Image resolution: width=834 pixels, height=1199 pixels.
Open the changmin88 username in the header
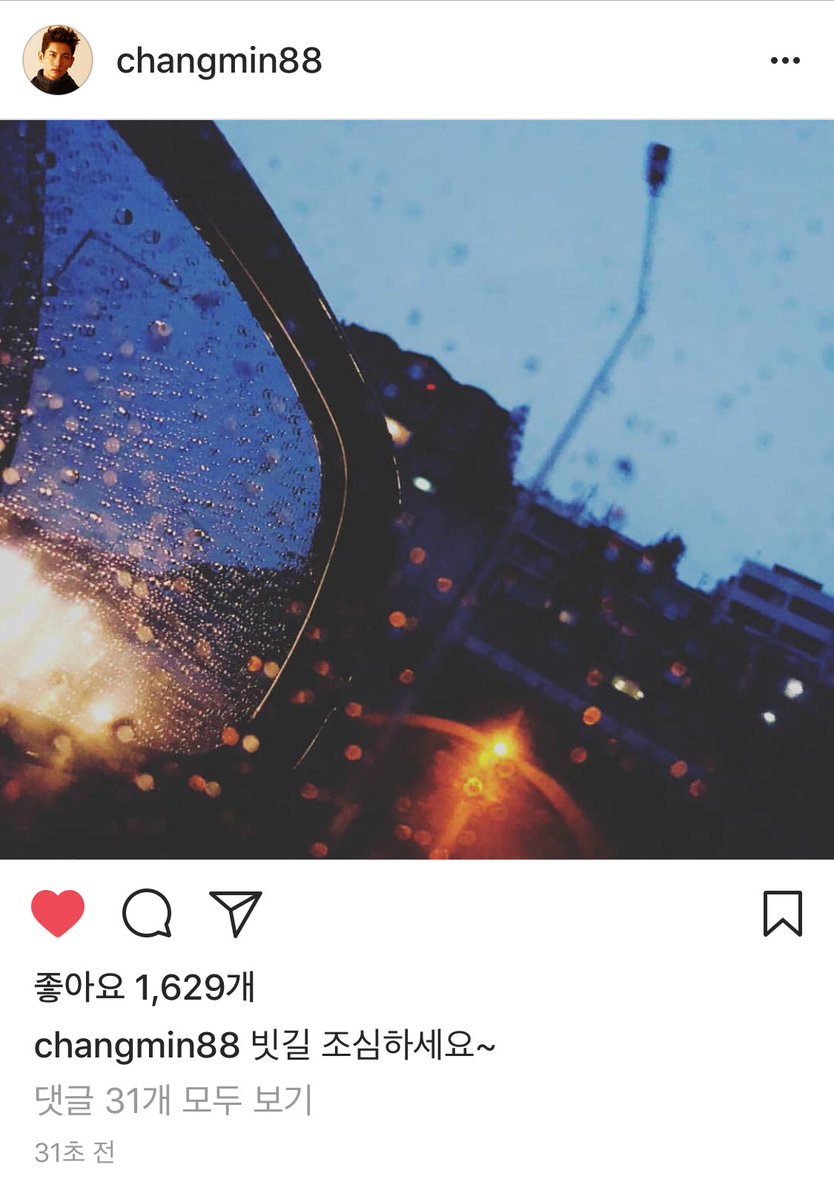point(219,61)
